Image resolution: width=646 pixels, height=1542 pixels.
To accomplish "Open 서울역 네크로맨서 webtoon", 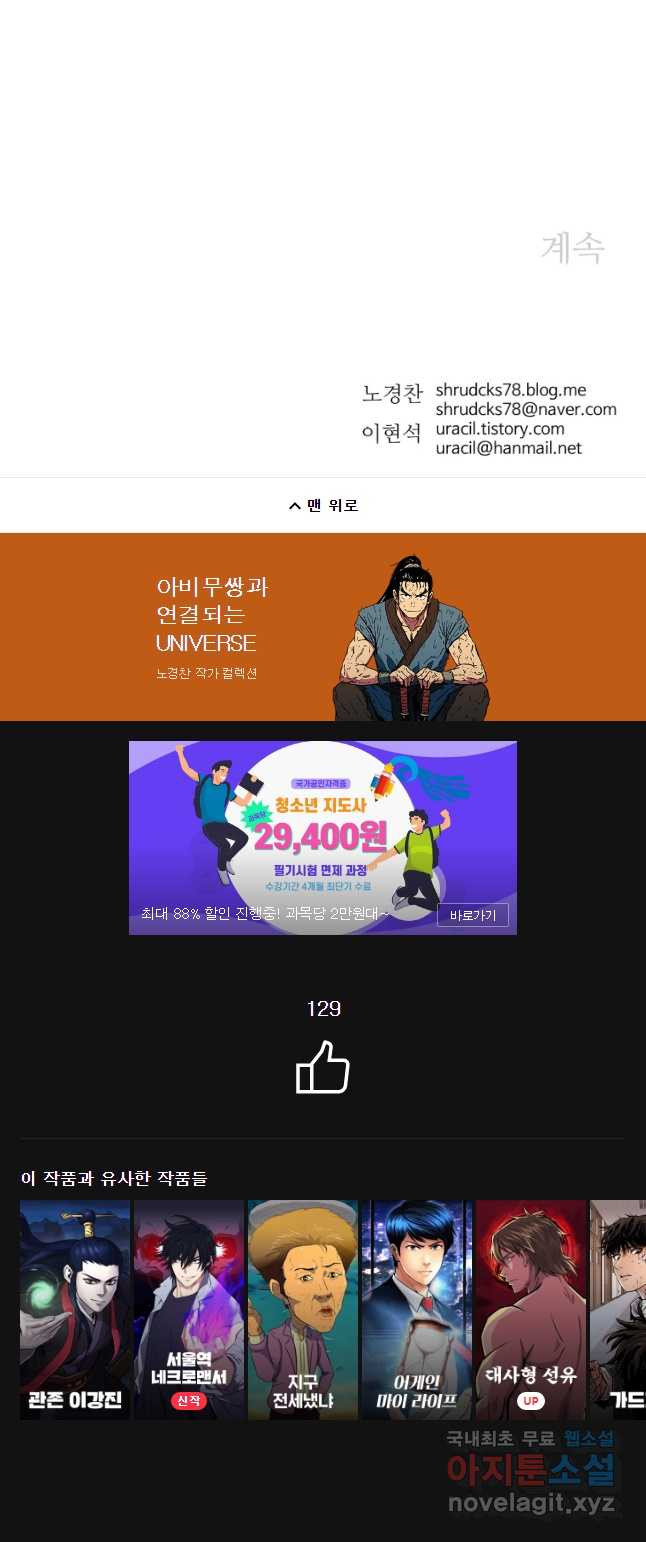I will click(x=189, y=1309).
